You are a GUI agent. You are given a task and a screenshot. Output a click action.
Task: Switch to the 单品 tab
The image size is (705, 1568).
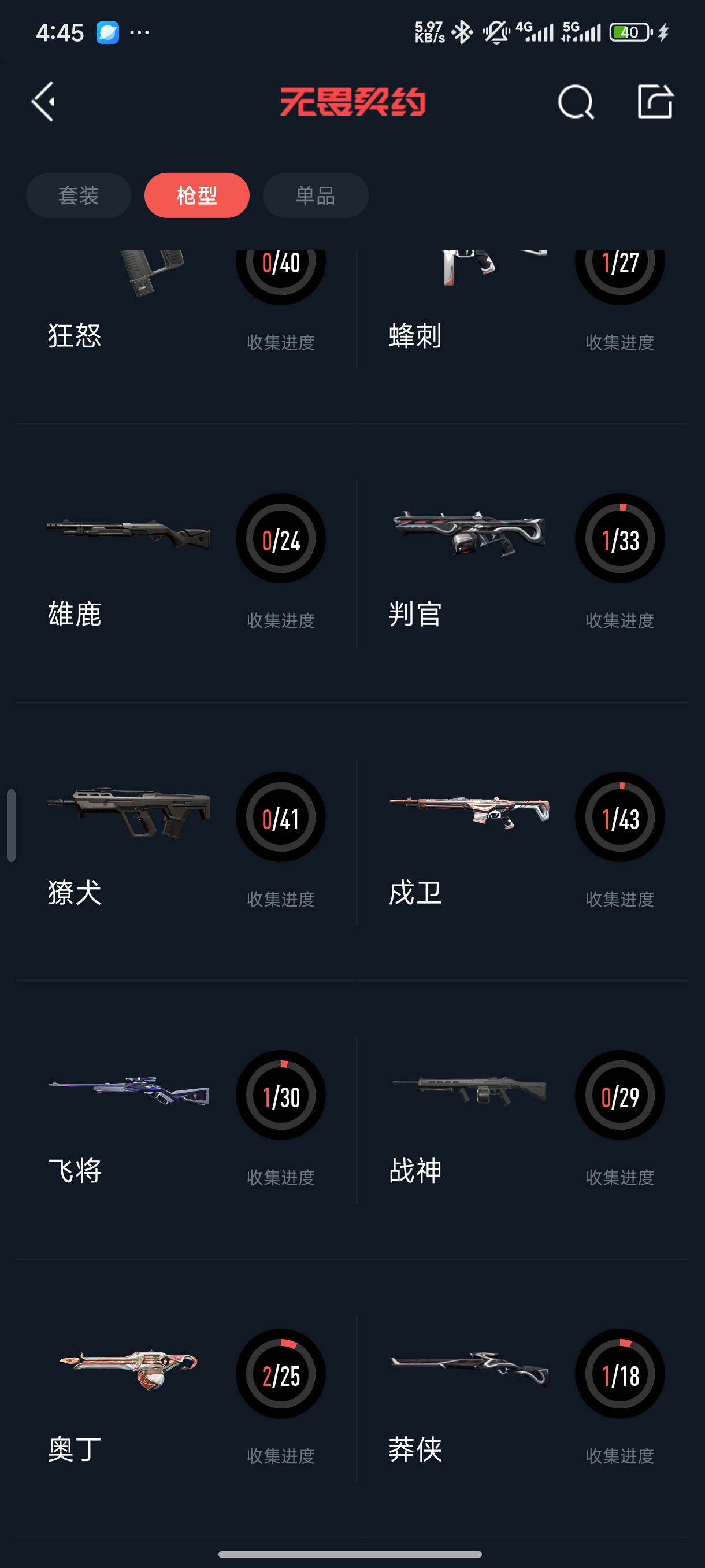tap(315, 195)
